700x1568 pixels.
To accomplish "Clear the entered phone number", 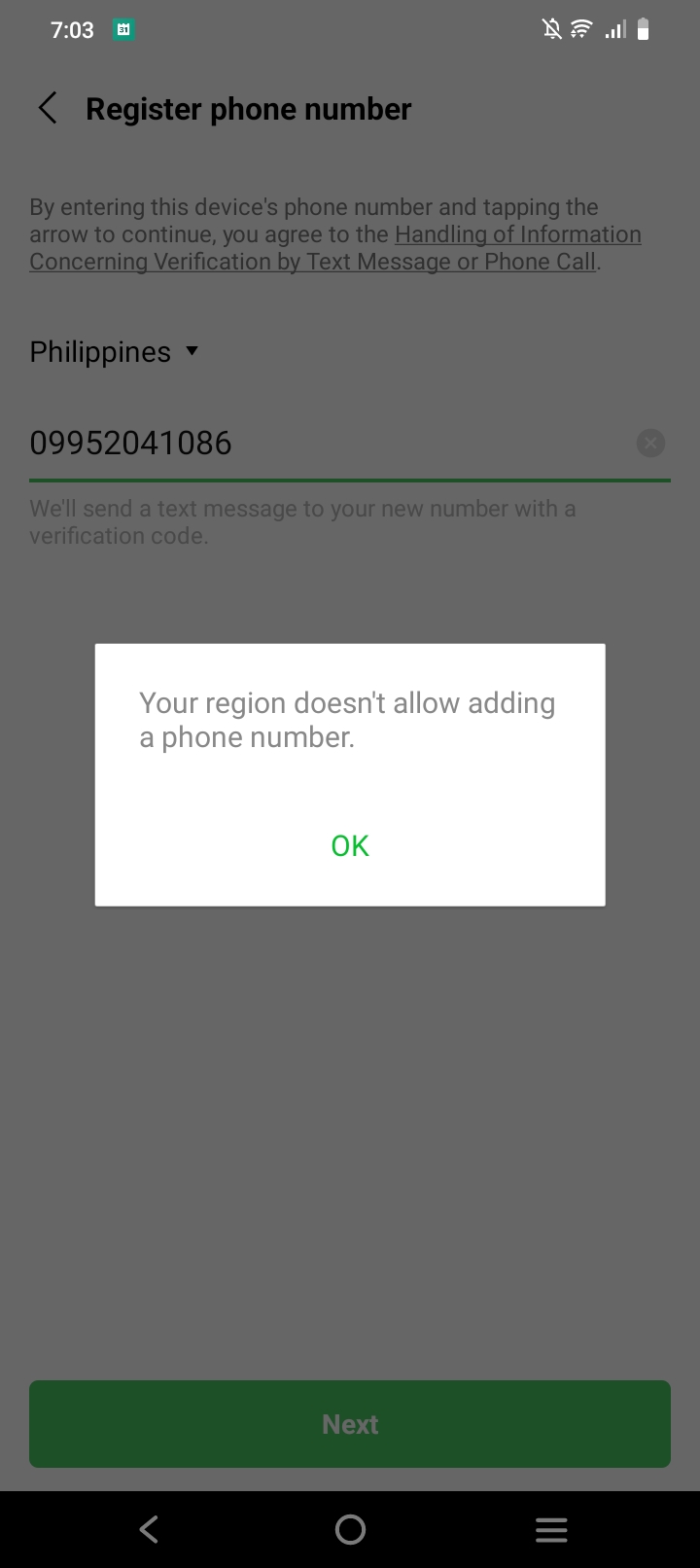I will tap(650, 444).
